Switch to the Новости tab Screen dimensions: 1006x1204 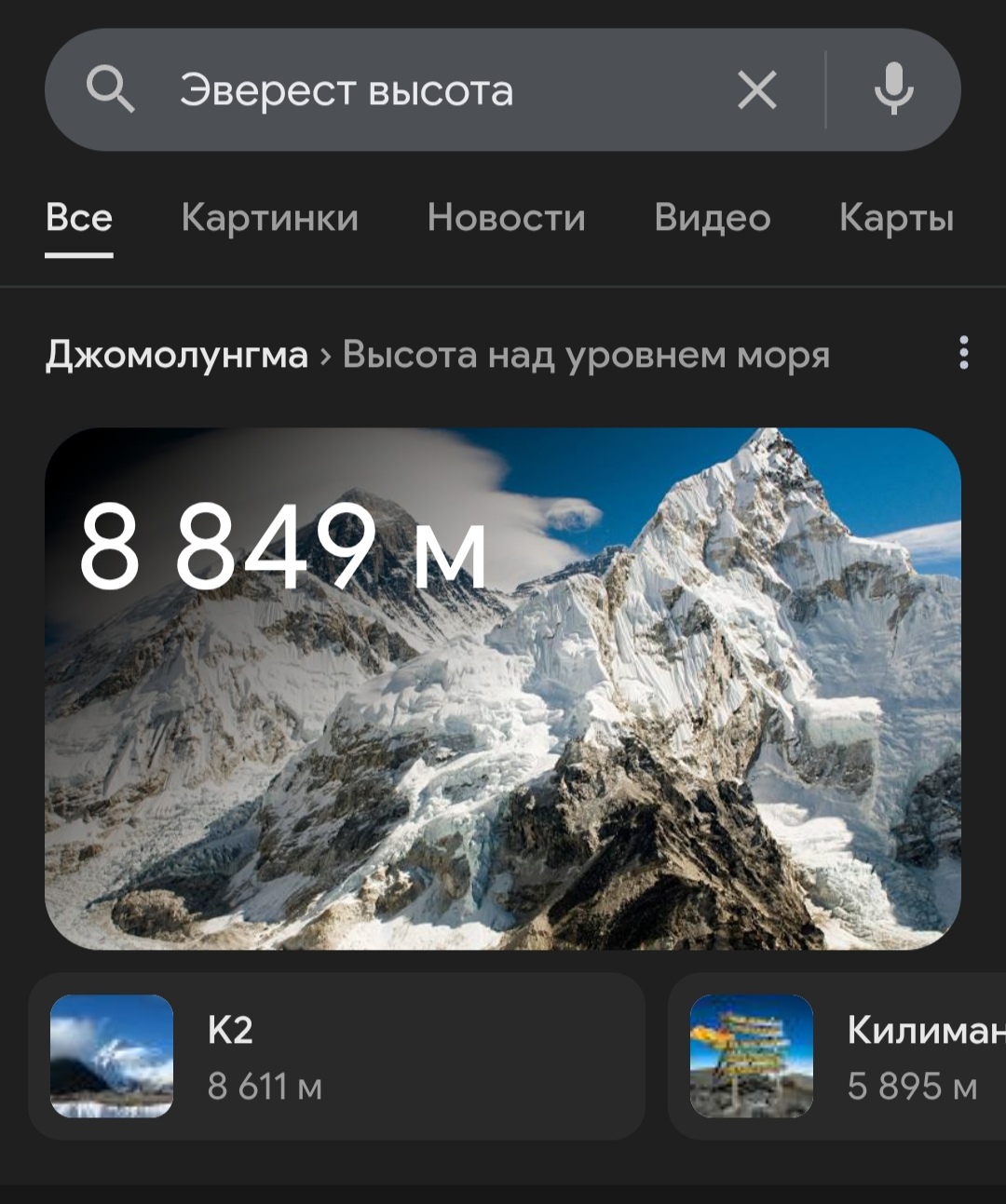[x=506, y=218]
